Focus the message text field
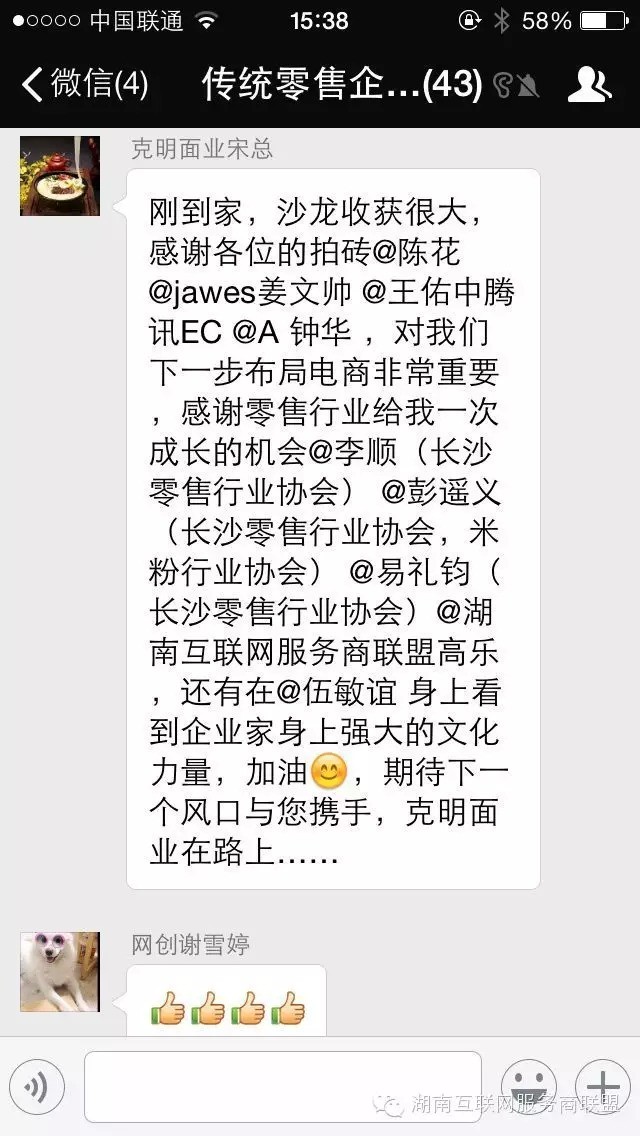The image size is (640, 1136). [282, 1086]
